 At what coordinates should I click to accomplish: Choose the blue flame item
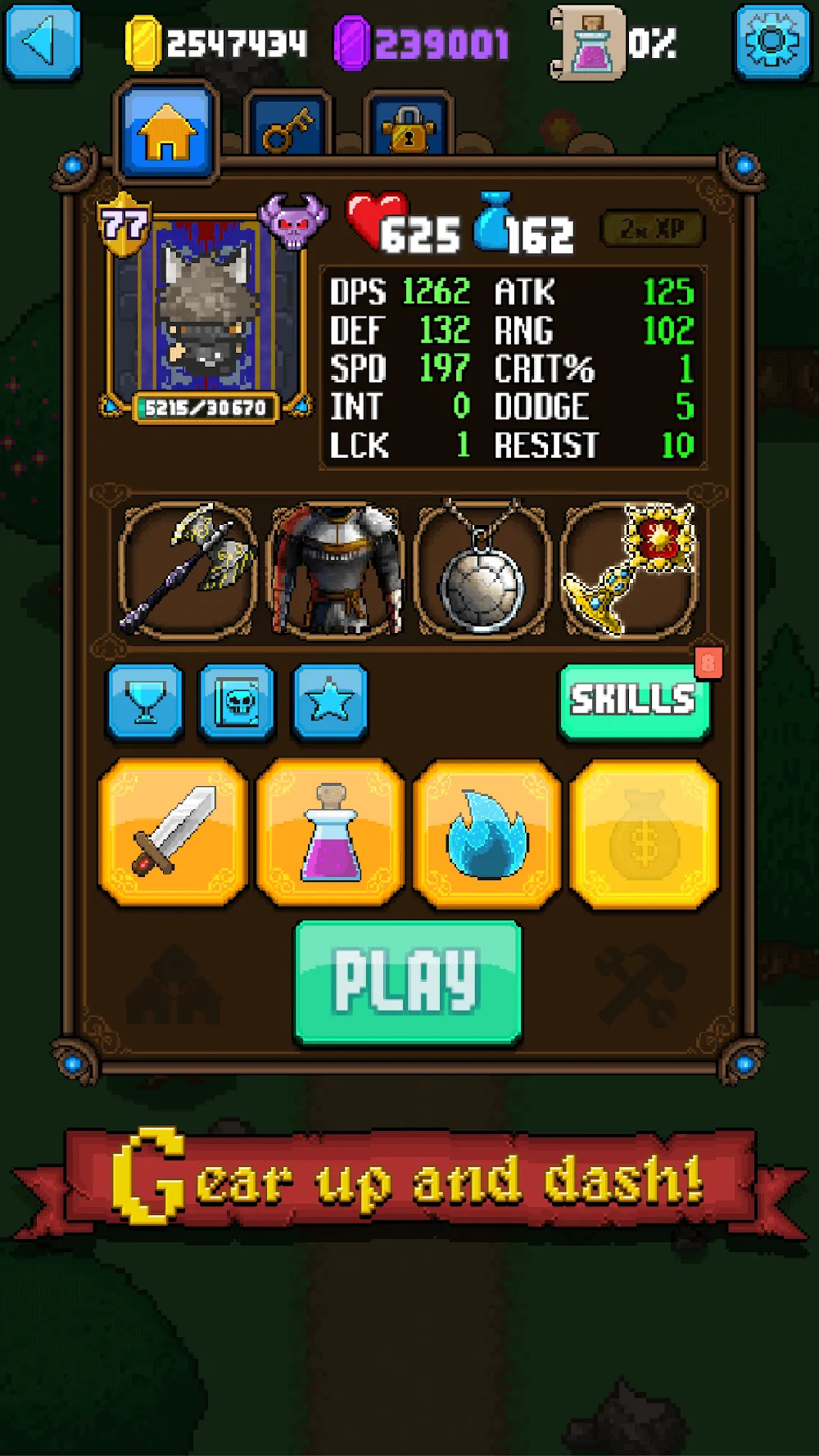(487, 833)
